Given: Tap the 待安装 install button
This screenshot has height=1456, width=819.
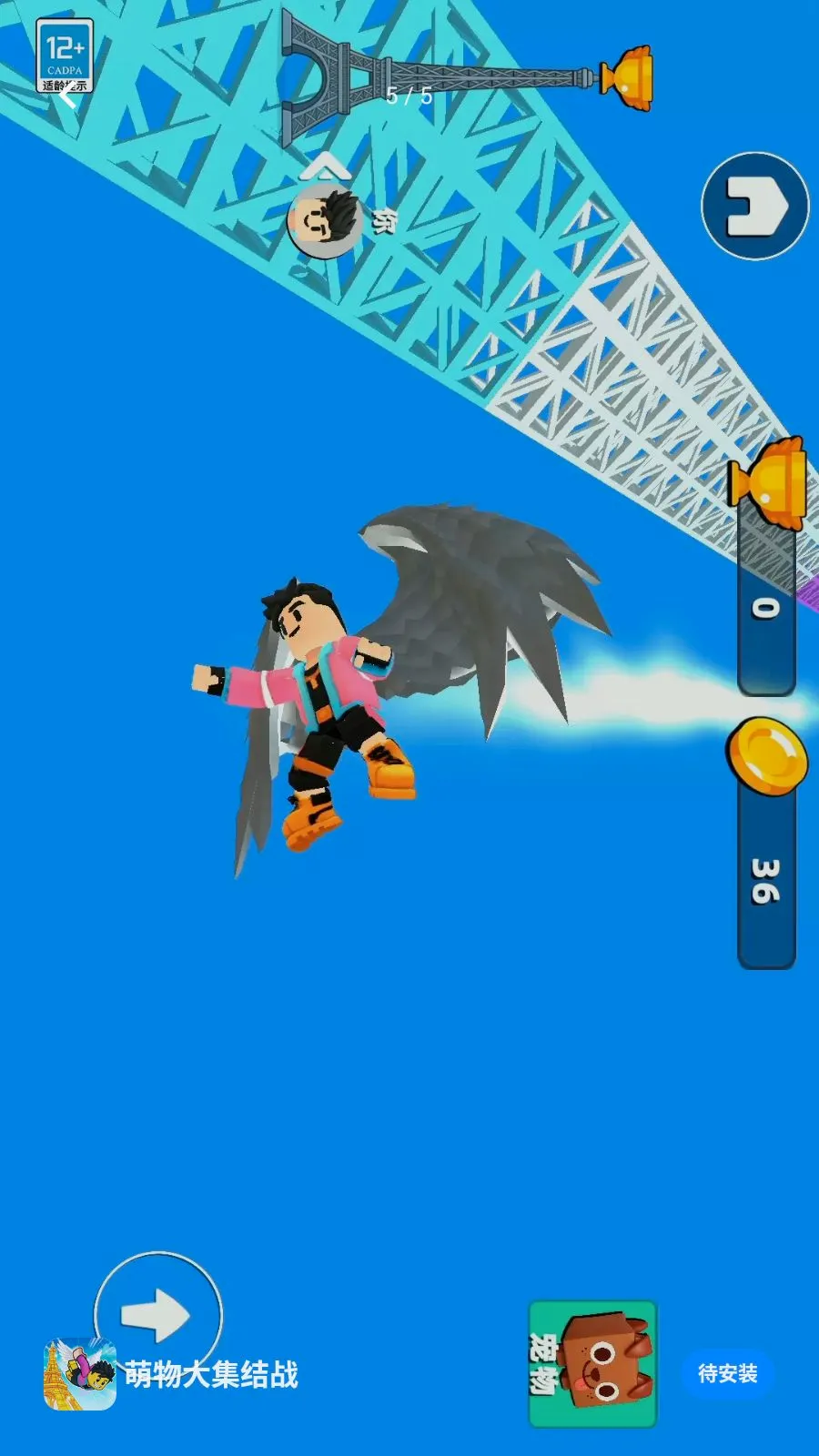Looking at the screenshot, I should point(727,1373).
